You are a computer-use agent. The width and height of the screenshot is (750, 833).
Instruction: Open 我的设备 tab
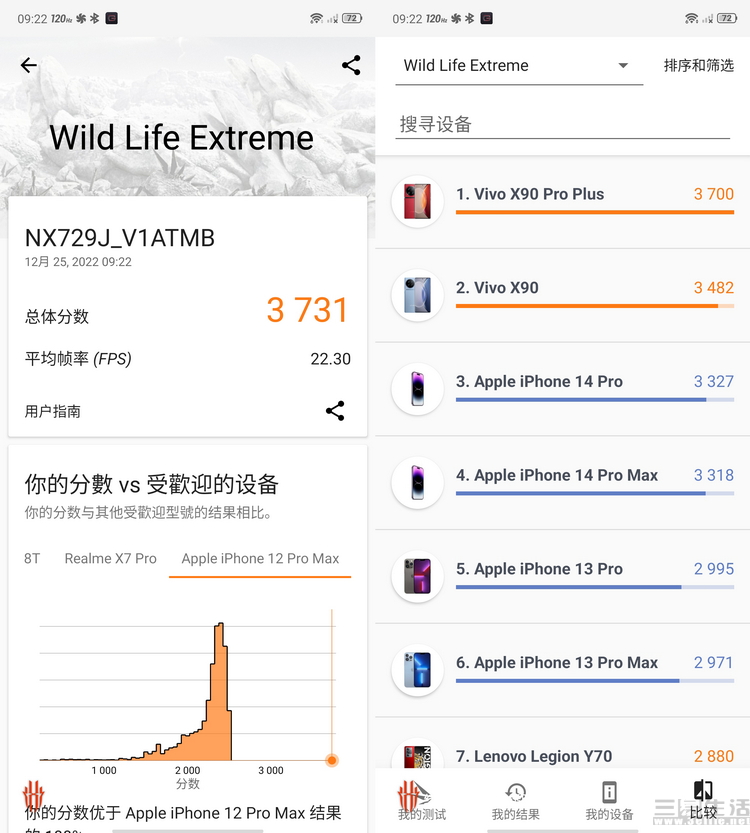click(609, 800)
